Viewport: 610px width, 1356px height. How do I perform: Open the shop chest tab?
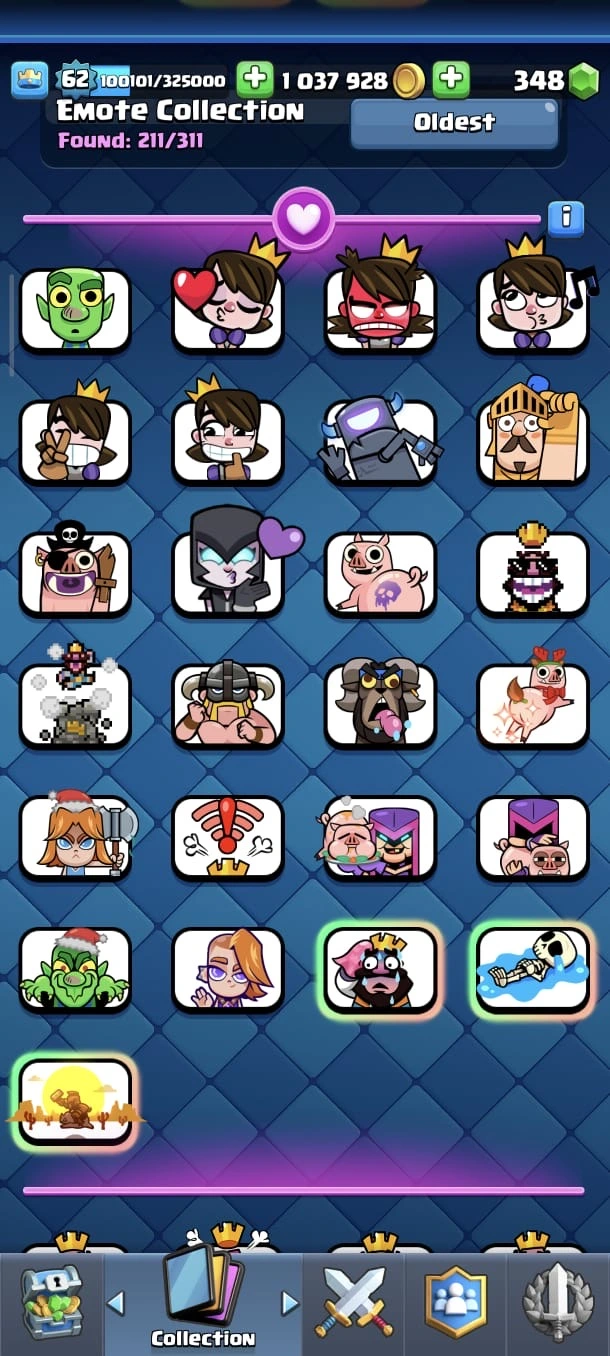[x=50, y=1302]
